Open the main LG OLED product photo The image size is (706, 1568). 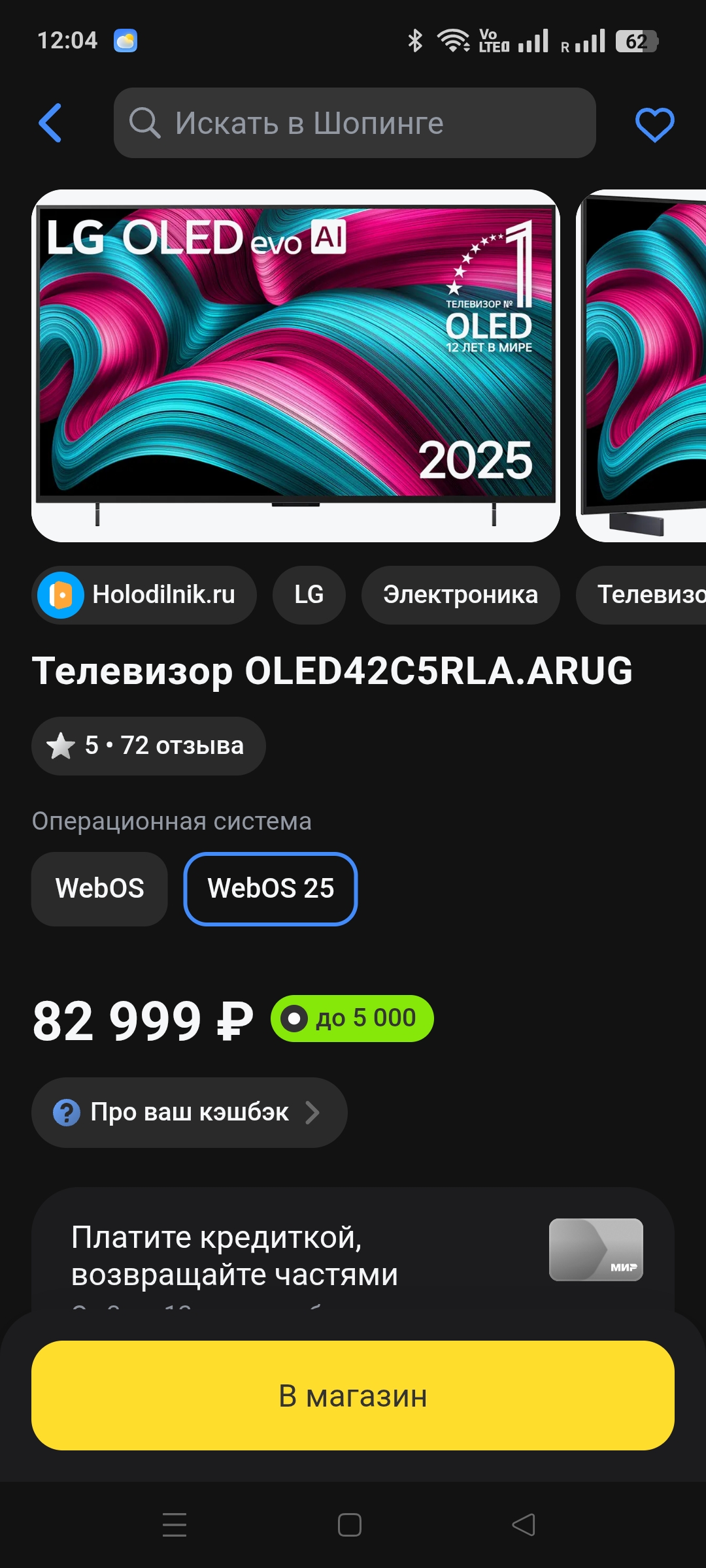(295, 366)
